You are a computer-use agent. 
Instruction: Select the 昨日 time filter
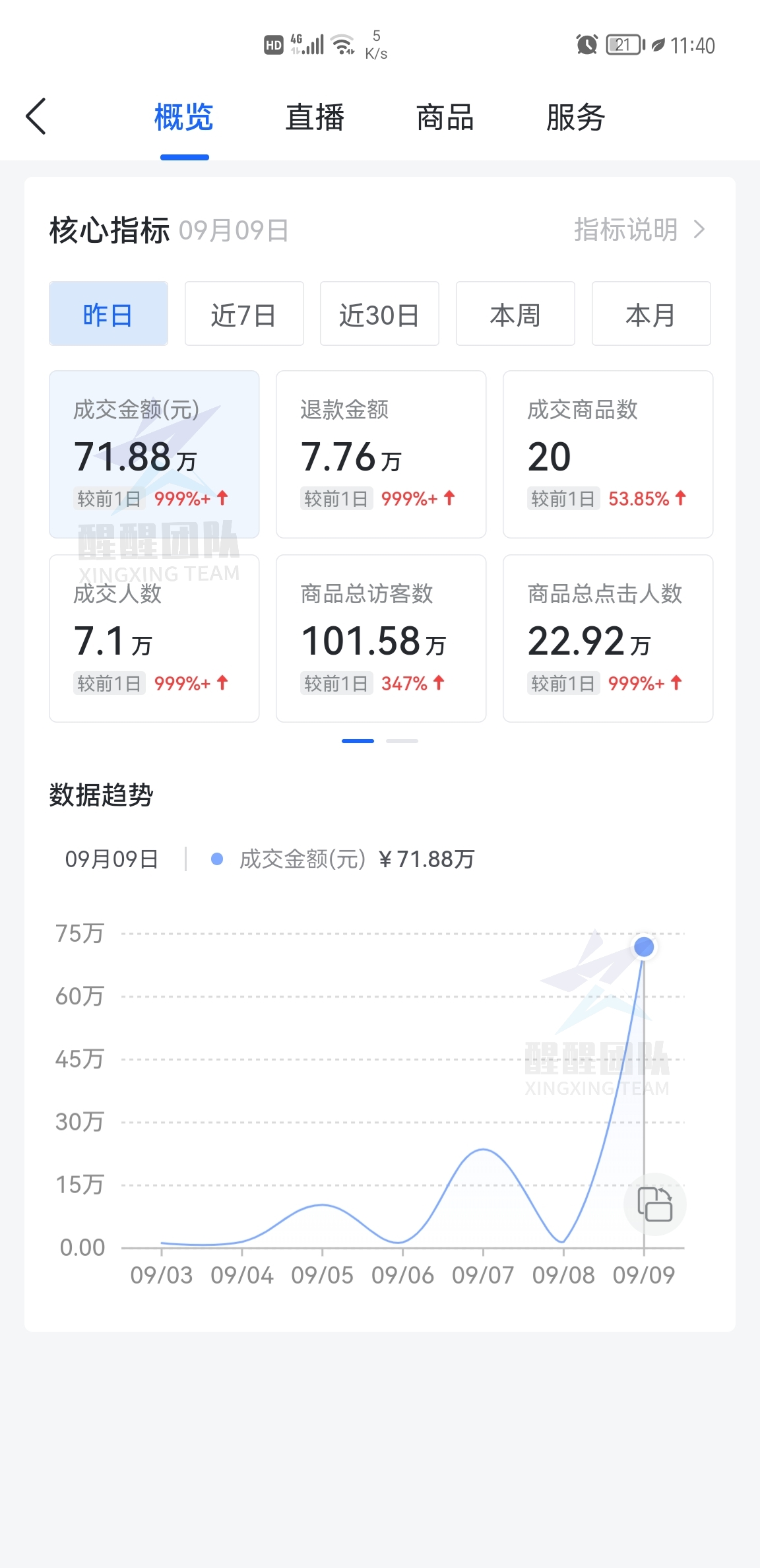click(108, 313)
